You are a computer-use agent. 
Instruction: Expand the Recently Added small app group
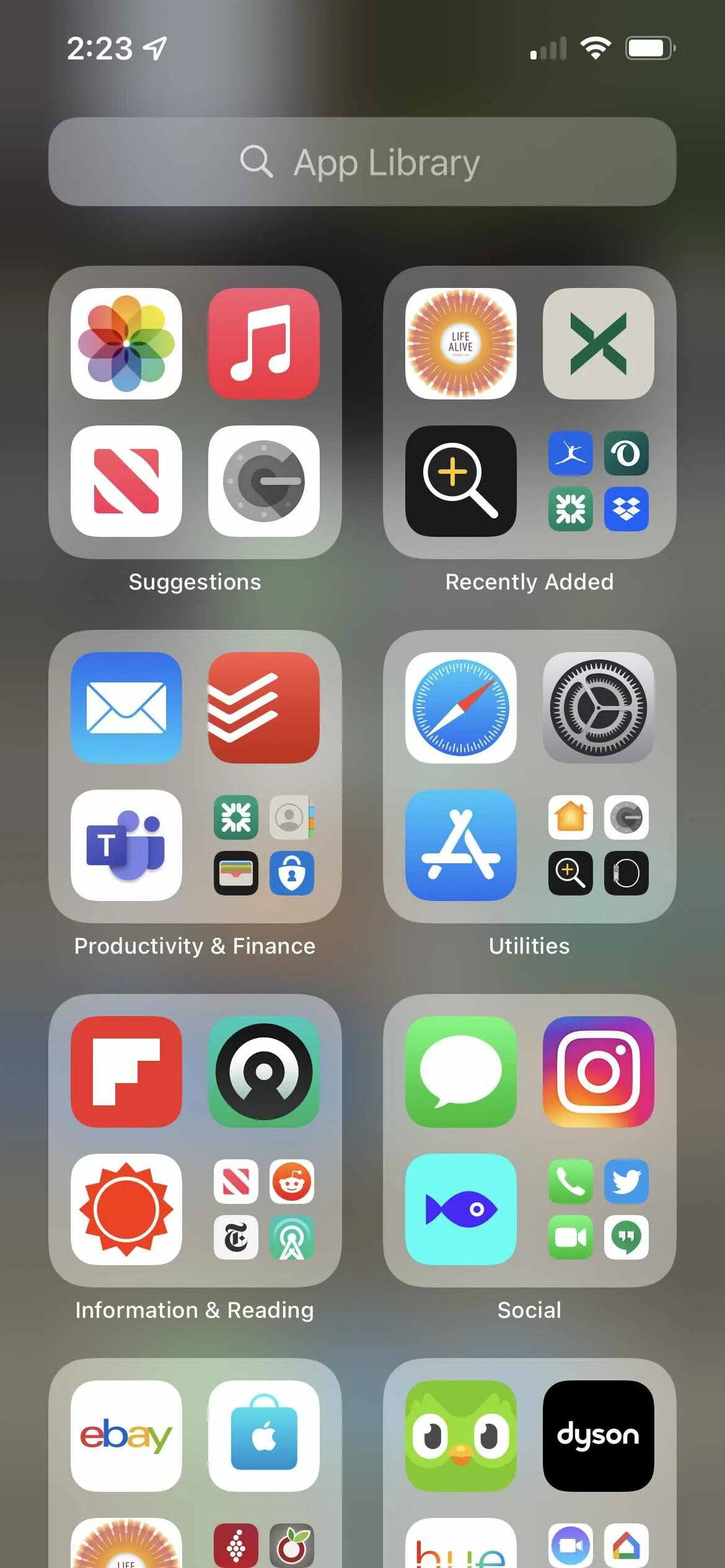pos(599,481)
